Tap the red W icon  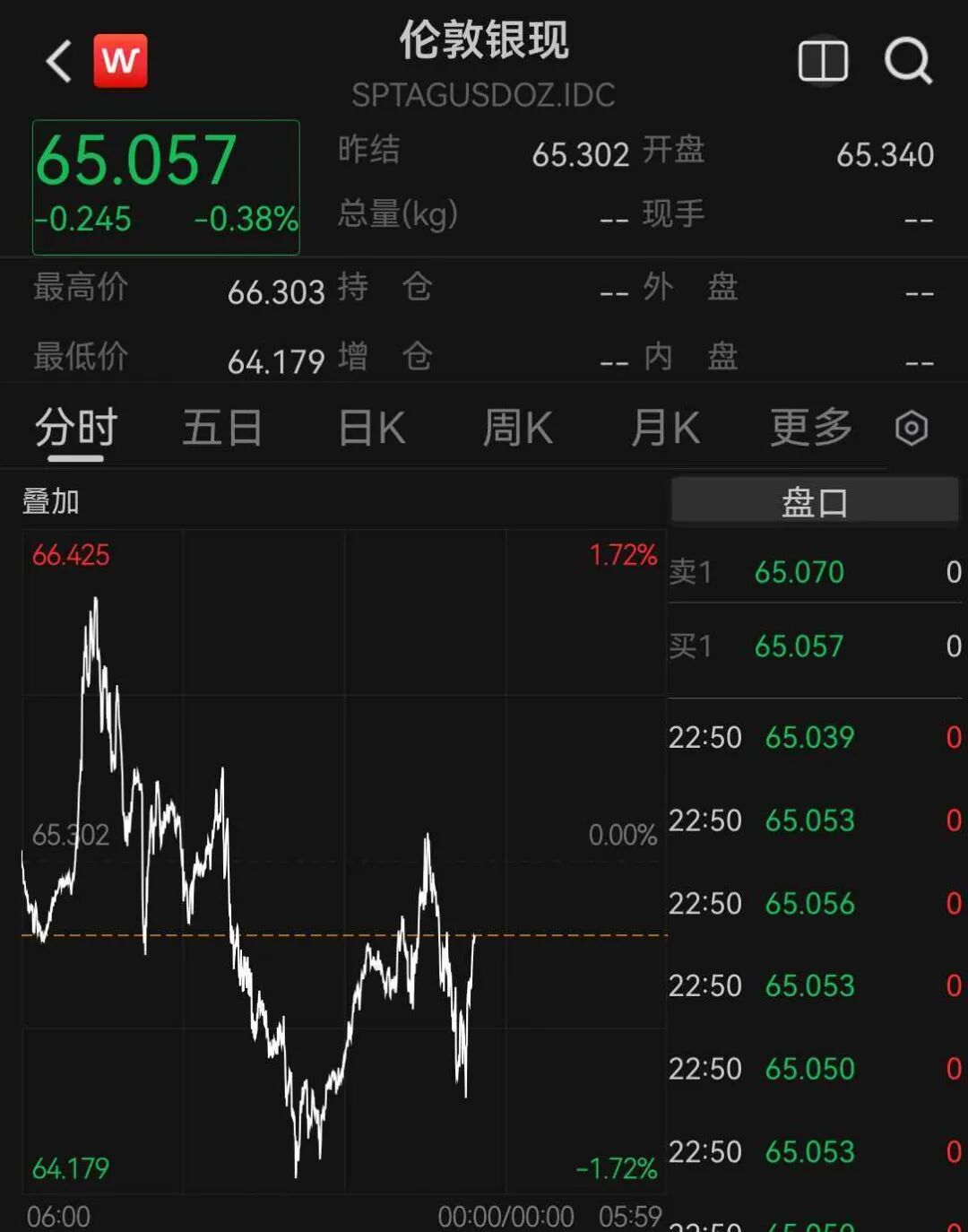(120, 61)
